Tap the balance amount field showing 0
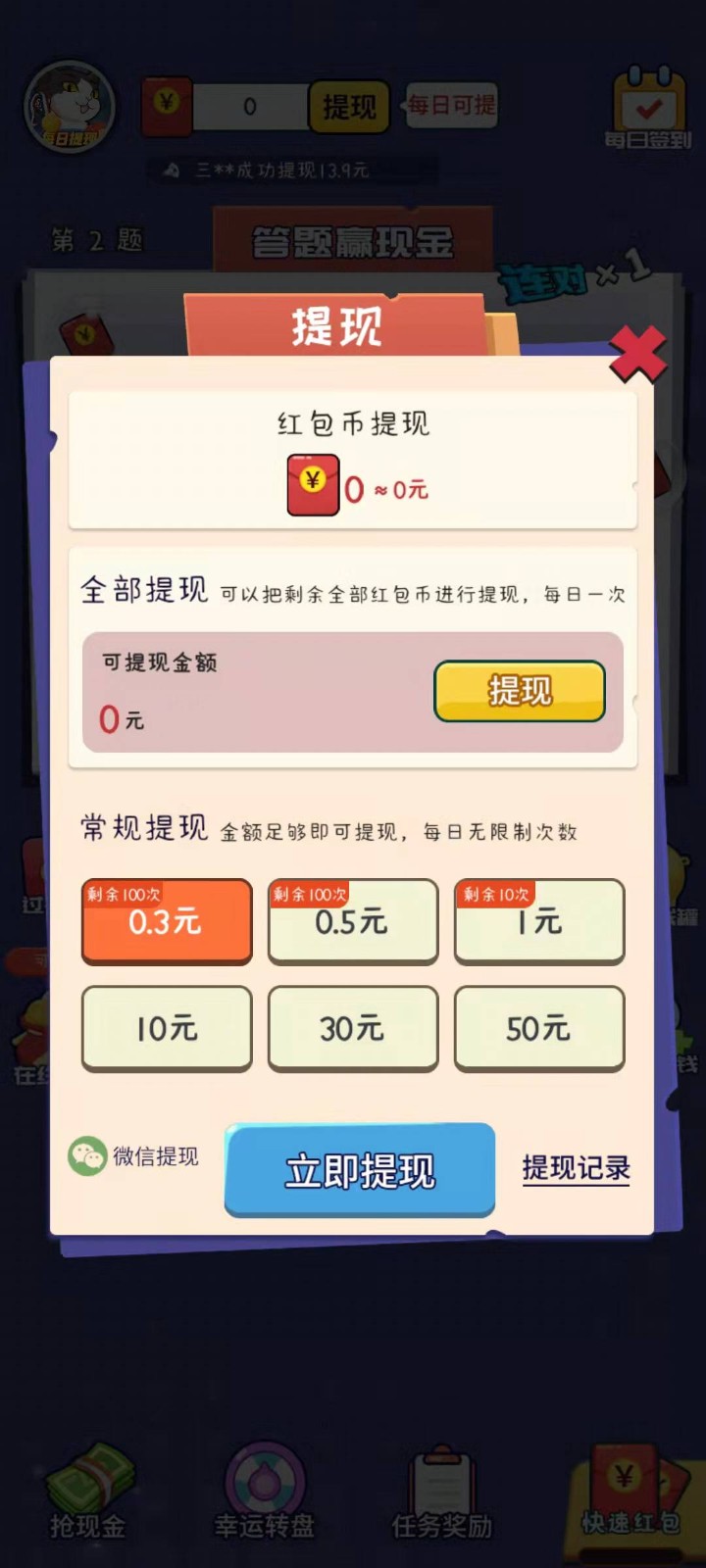 pyautogui.click(x=248, y=106)
